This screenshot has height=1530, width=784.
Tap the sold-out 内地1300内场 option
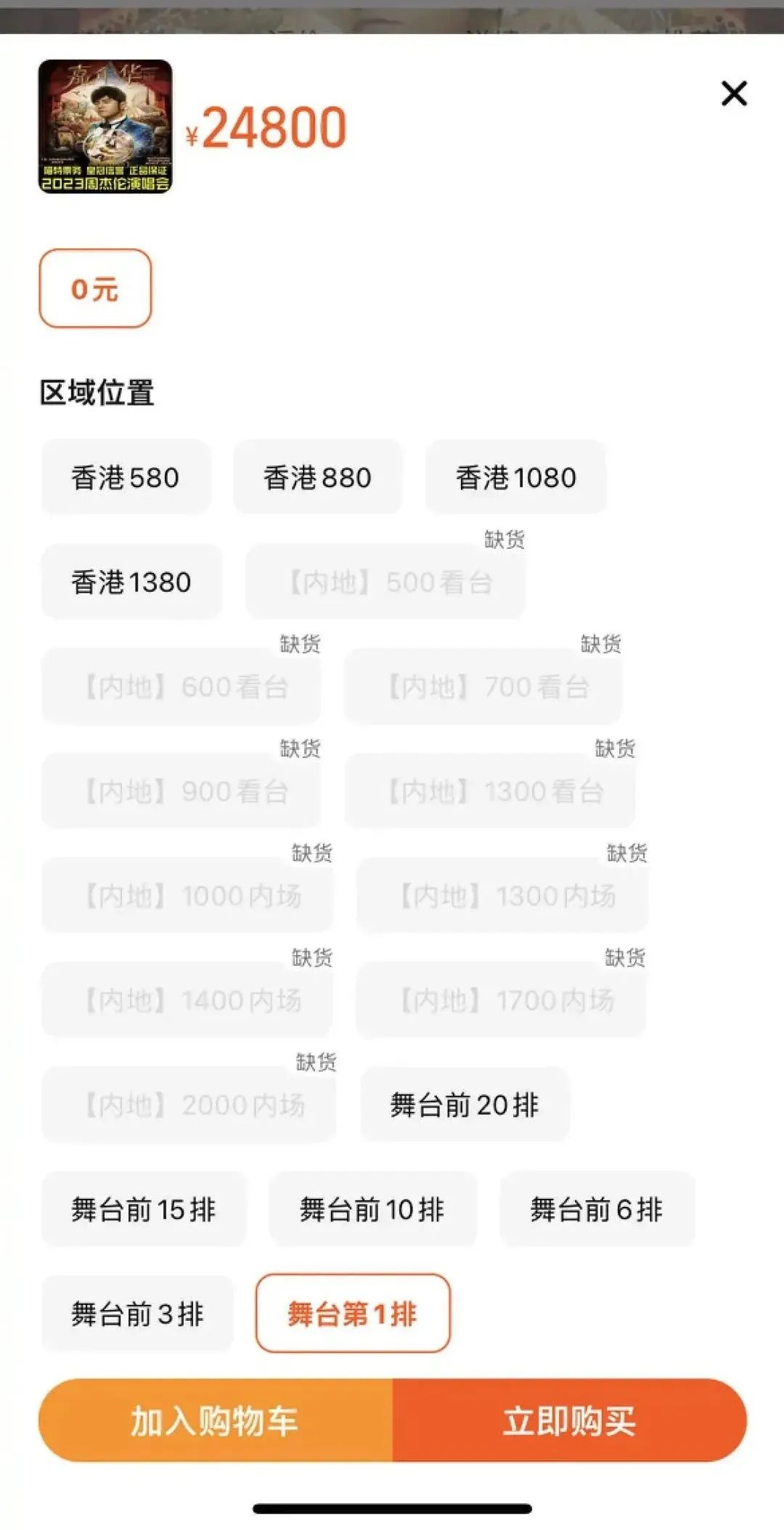click(501, 895)
